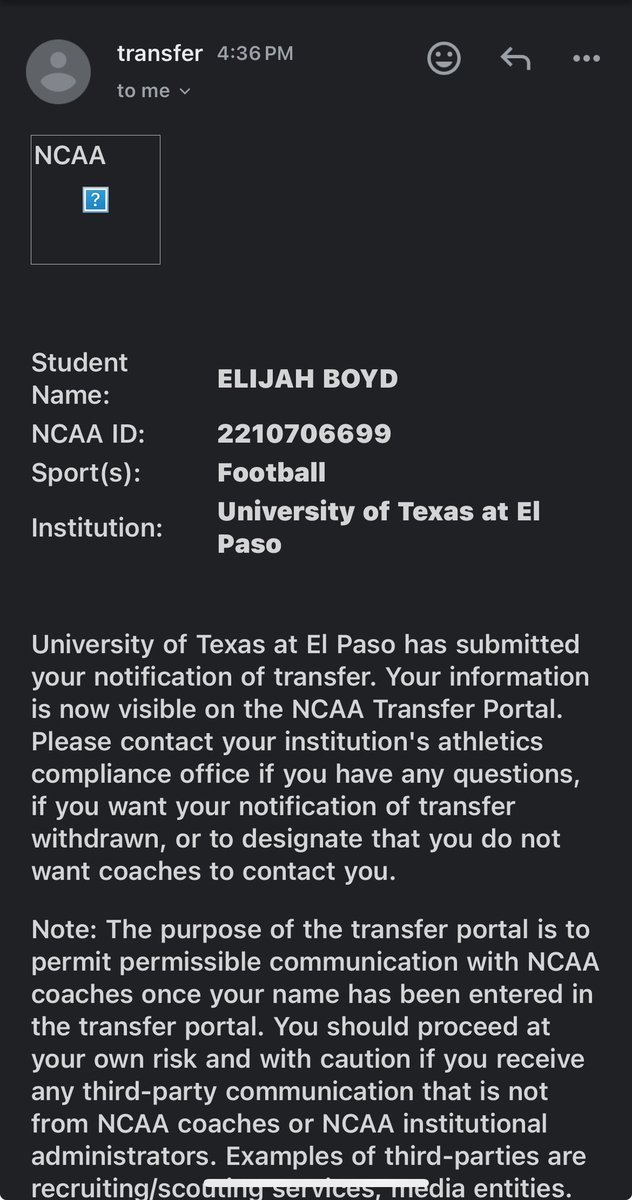Expand the "to me" recipient details
Image resolution: width=632 pixels, height=1200 pixels.
[x=153, y=91]
